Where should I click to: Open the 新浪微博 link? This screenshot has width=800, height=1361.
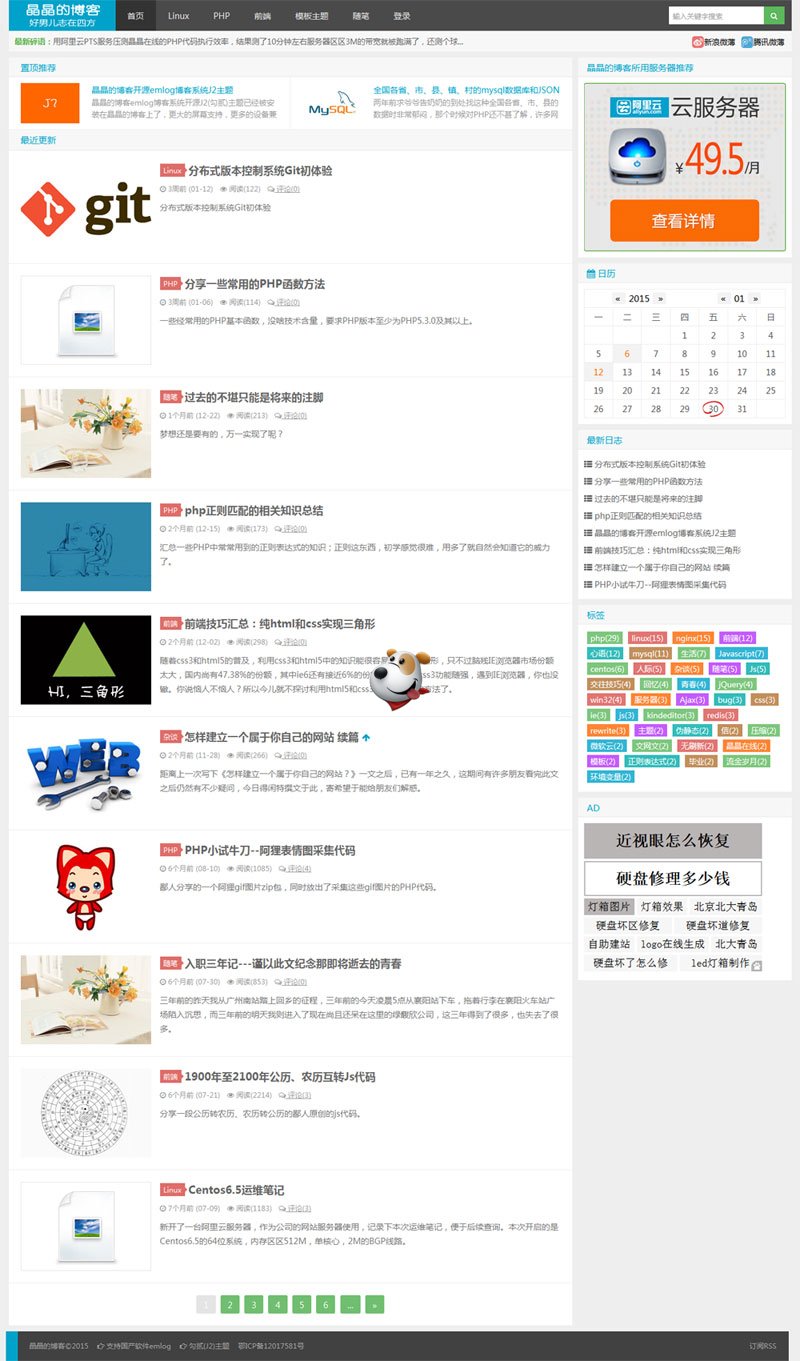tap(713, 42)
